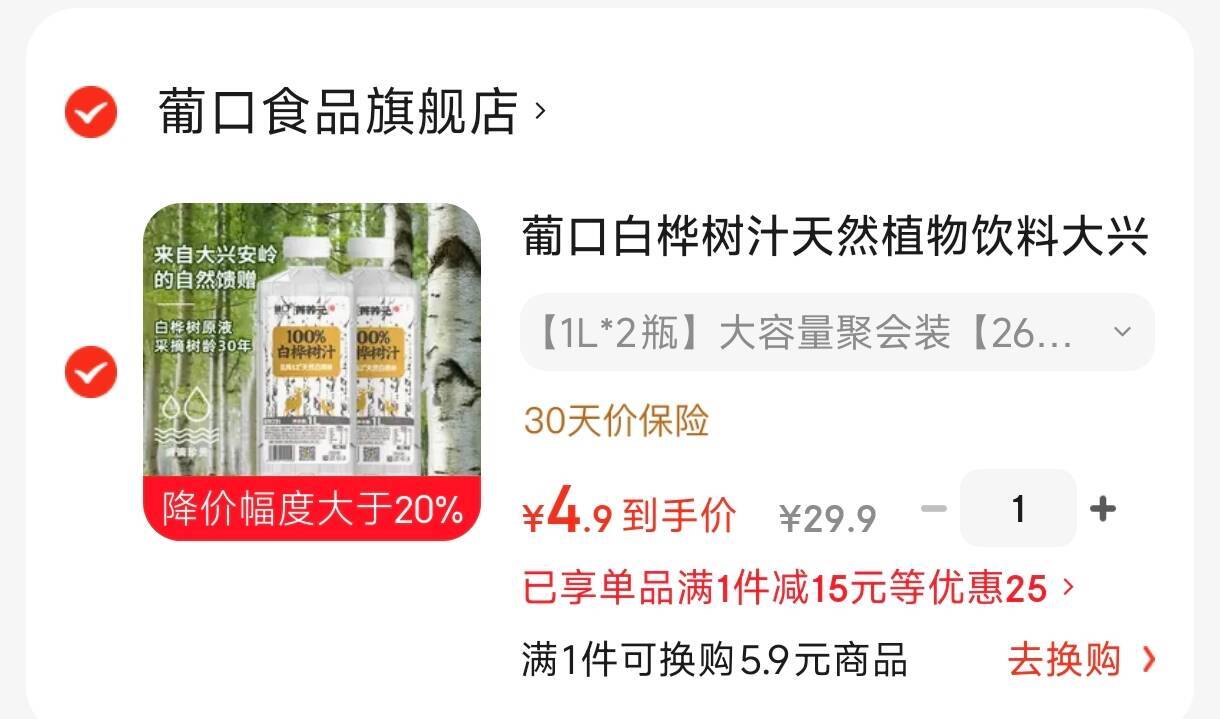Uncheck the 葡口食品旗舰店 store checkbox

(91, 112)
